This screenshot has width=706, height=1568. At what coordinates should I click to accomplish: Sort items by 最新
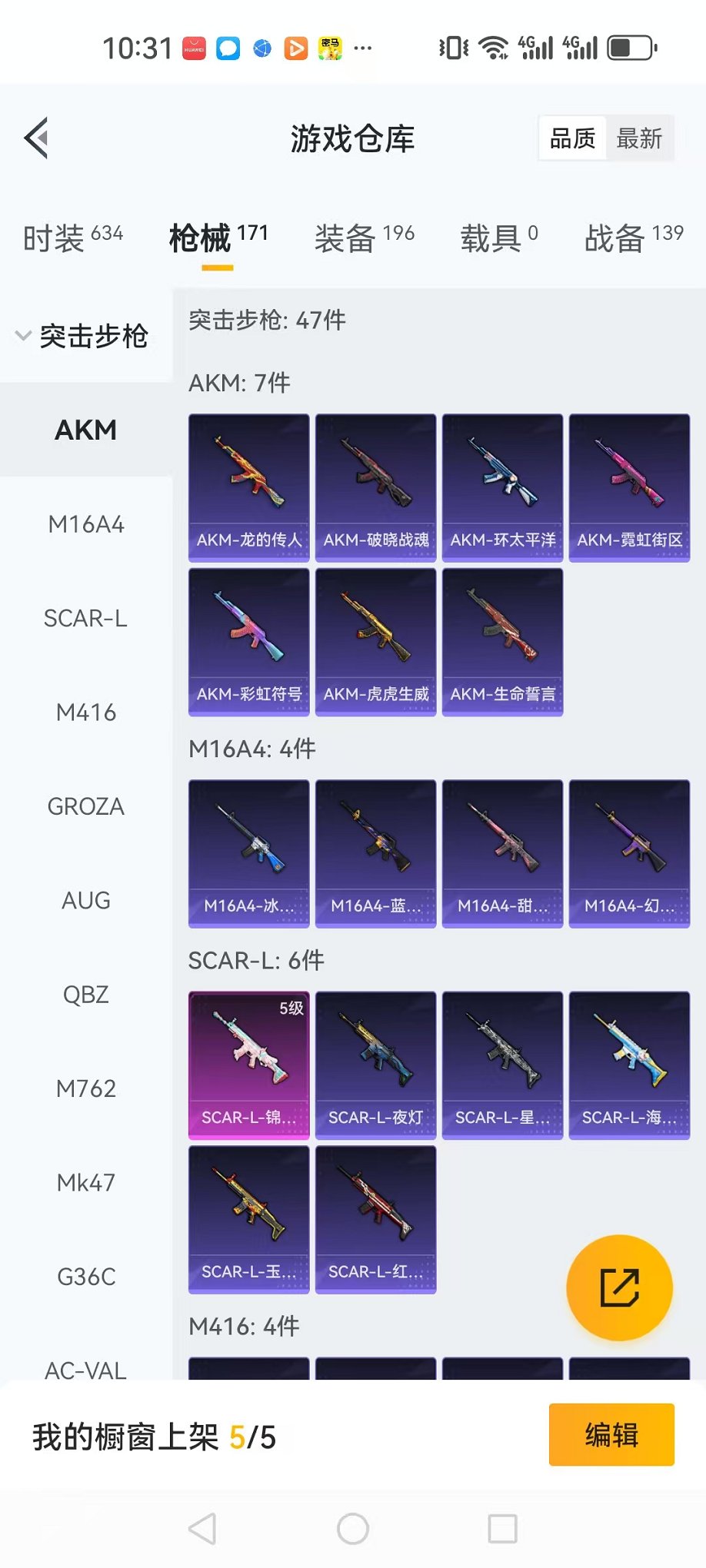tap(639, 138)
